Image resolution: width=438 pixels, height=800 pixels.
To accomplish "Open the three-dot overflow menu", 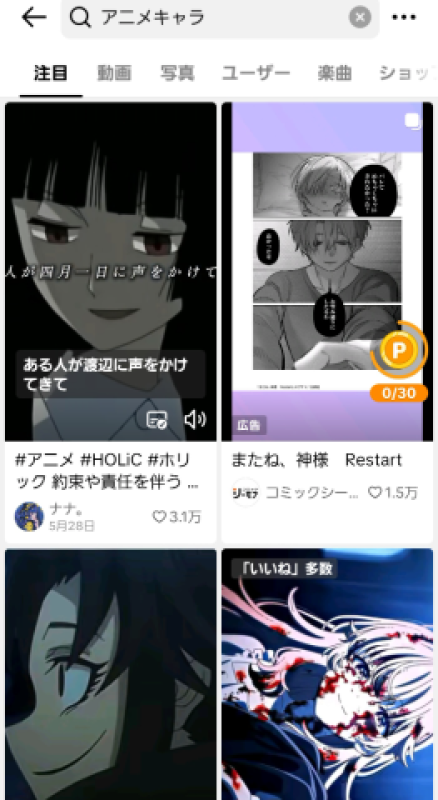I will pos(404,17).
